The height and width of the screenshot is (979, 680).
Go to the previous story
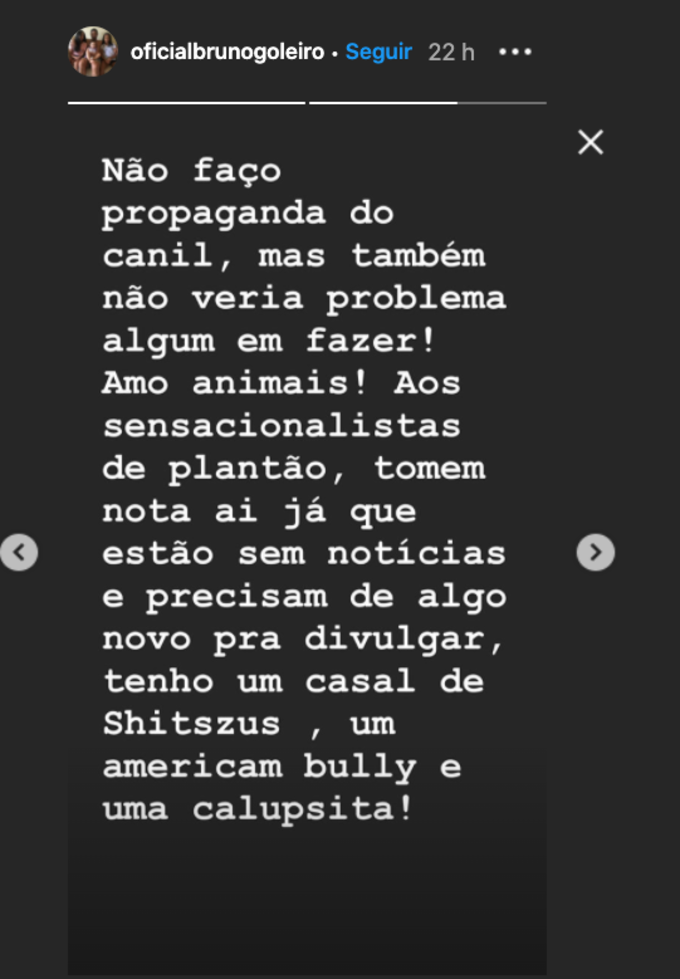[x=19, y=552]
